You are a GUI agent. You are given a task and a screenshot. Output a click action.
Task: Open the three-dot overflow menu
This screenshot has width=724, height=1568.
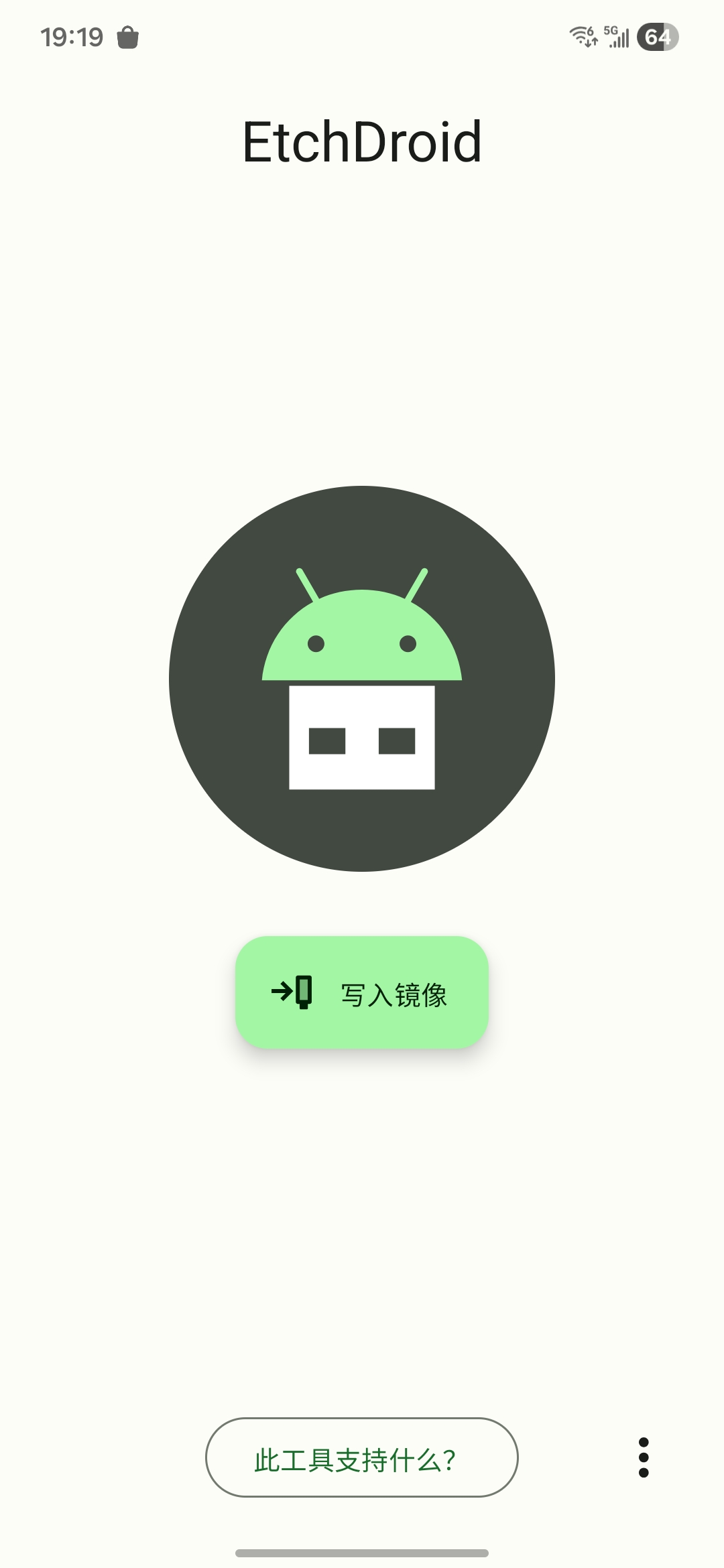tap(644, 1457)
